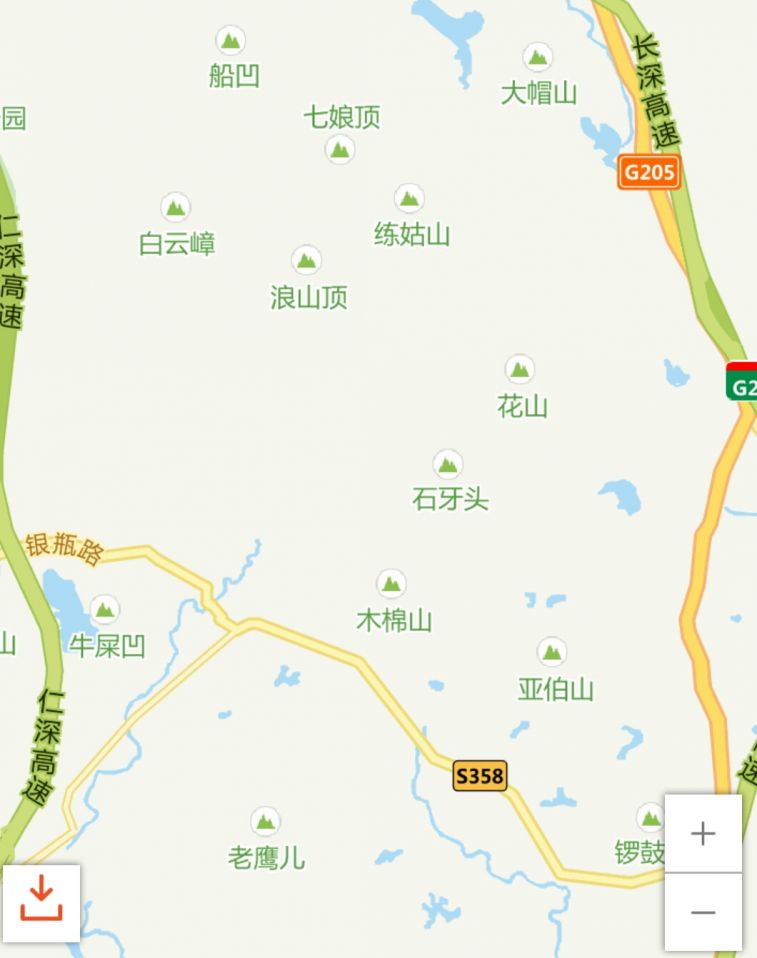Click the 白云嶂 mountain marker
Image resolution: width=757 pixels, height=958 pixels.
(176, 207)
